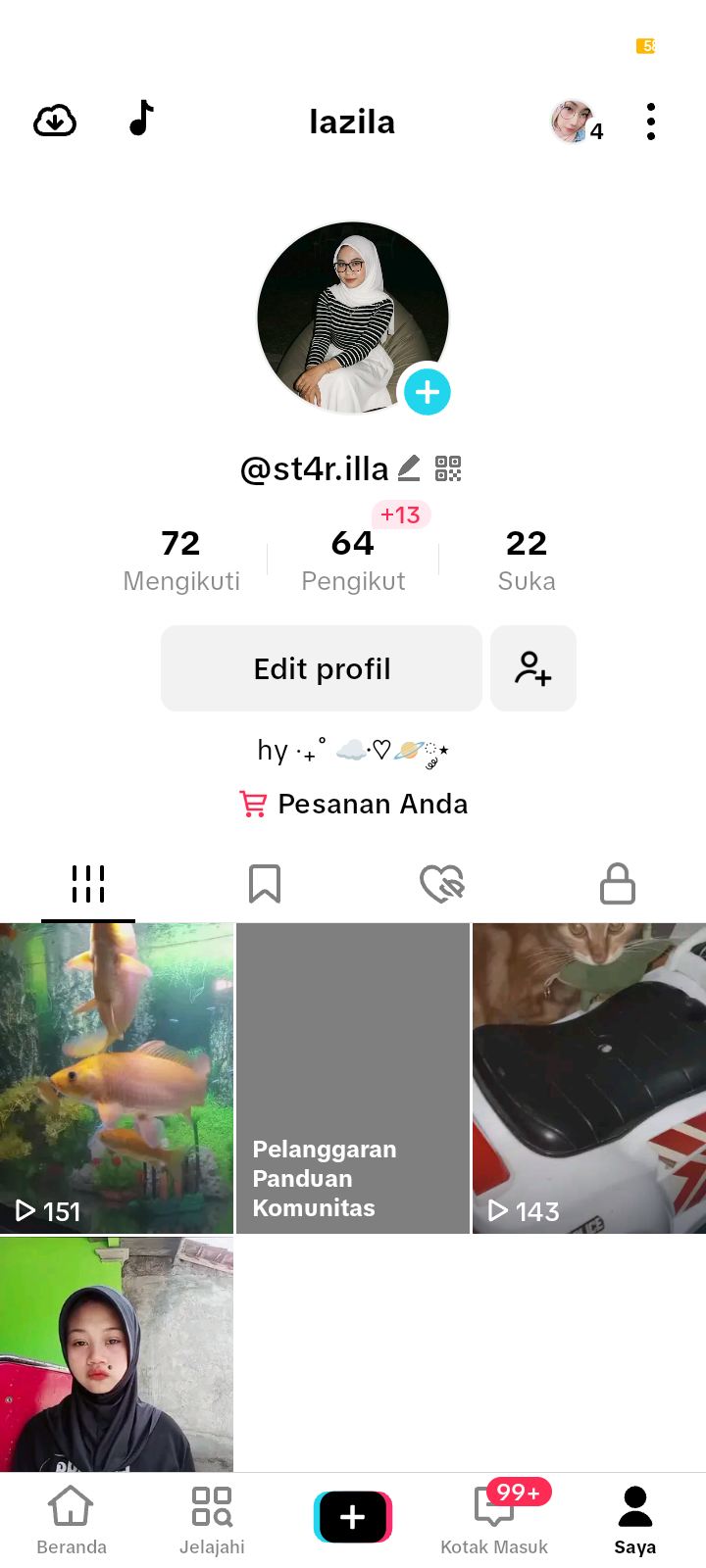Tap the Edit profil button
The image size is (706, 1568).
tap(322, 668)
